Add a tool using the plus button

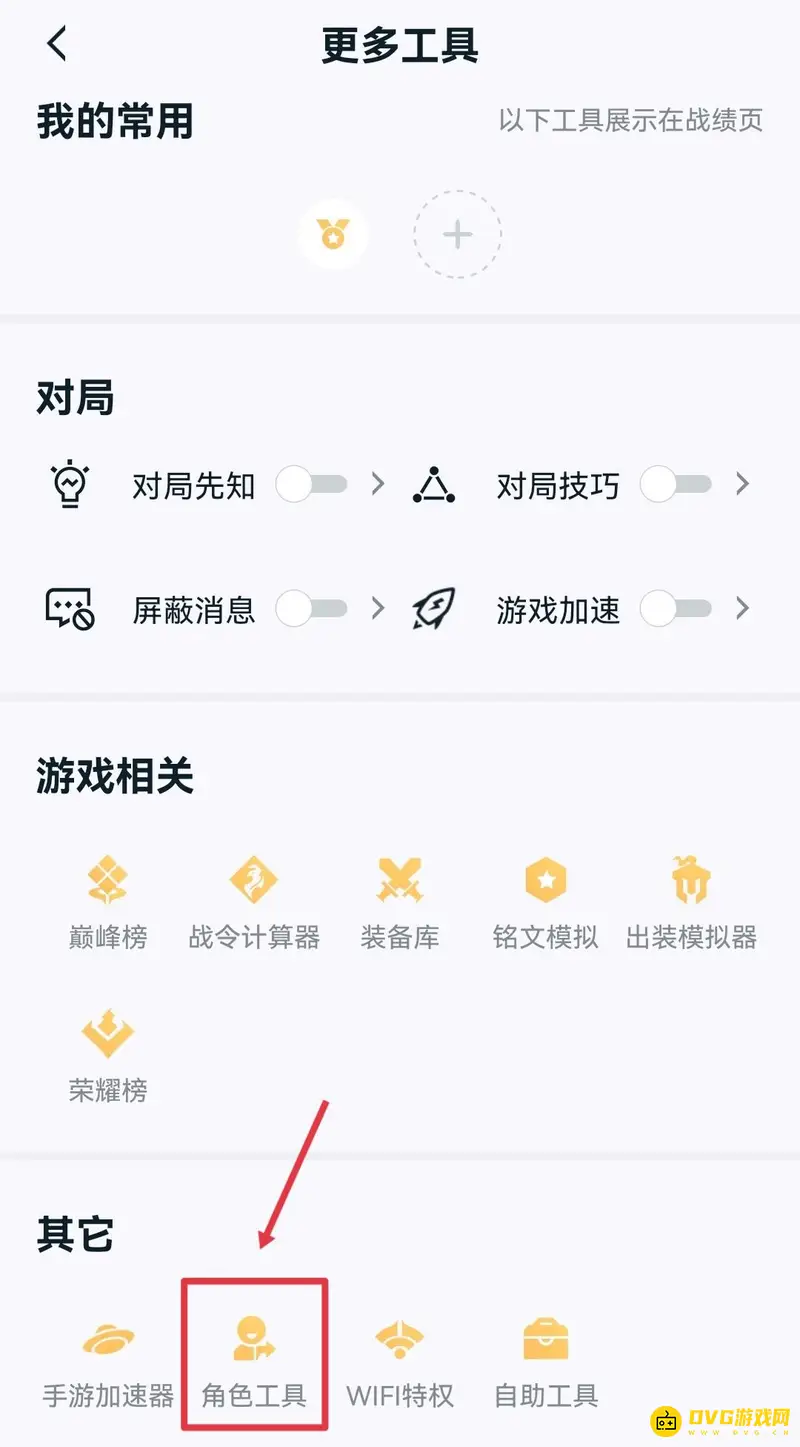[458, 234]
